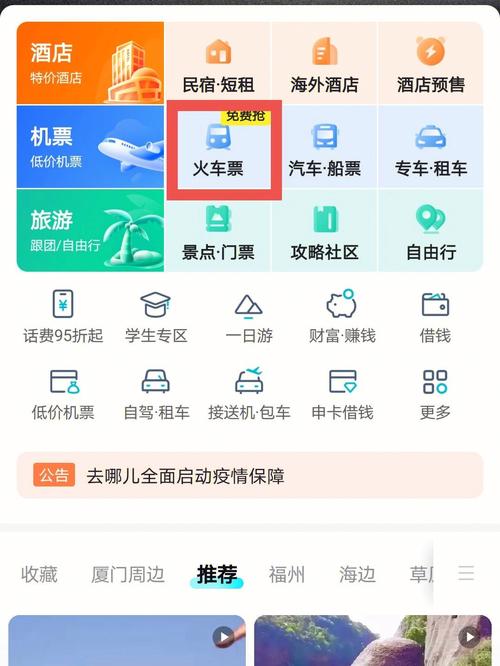The image size is (500, 666).
Task: Select 机票 flight tickets tile
Action: click(90, 147)
